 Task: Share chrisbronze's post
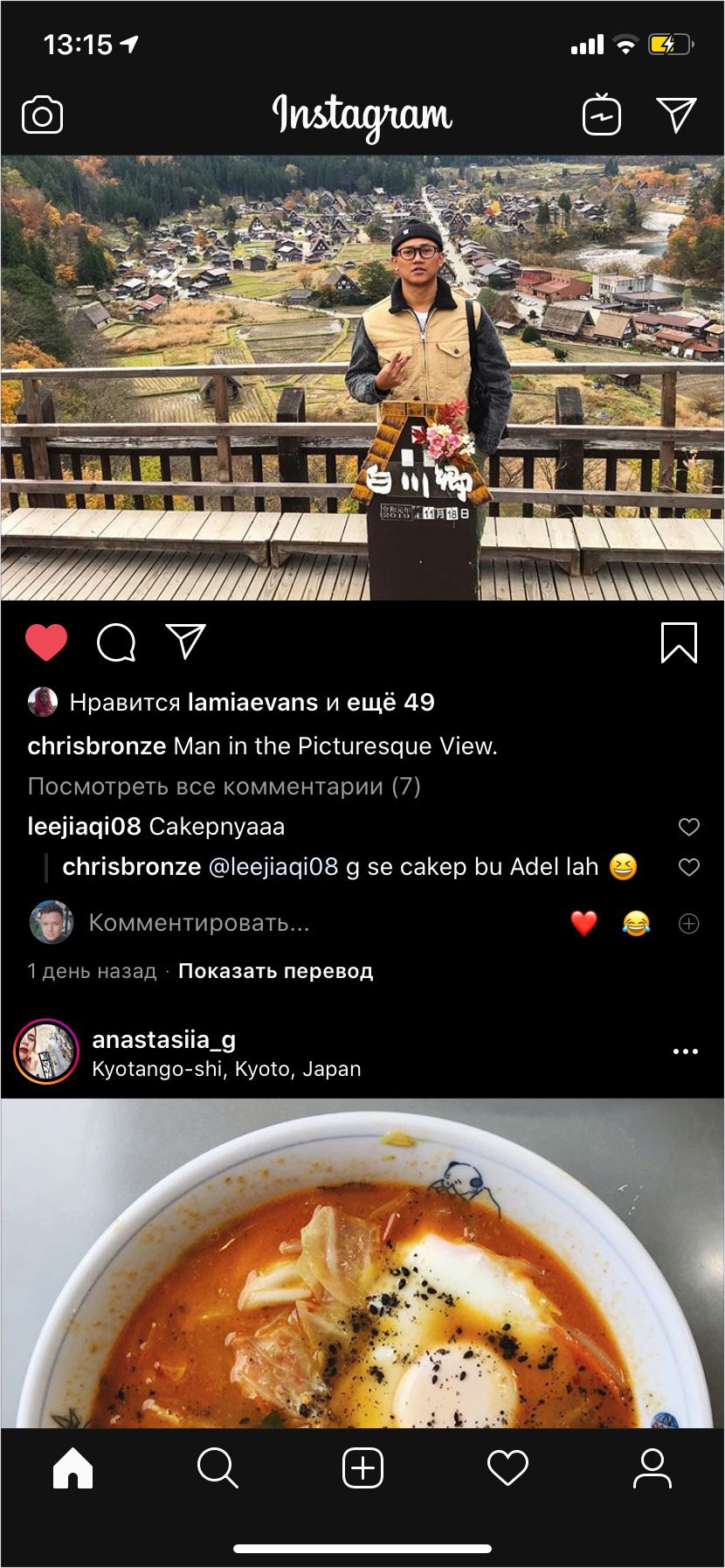186,642
